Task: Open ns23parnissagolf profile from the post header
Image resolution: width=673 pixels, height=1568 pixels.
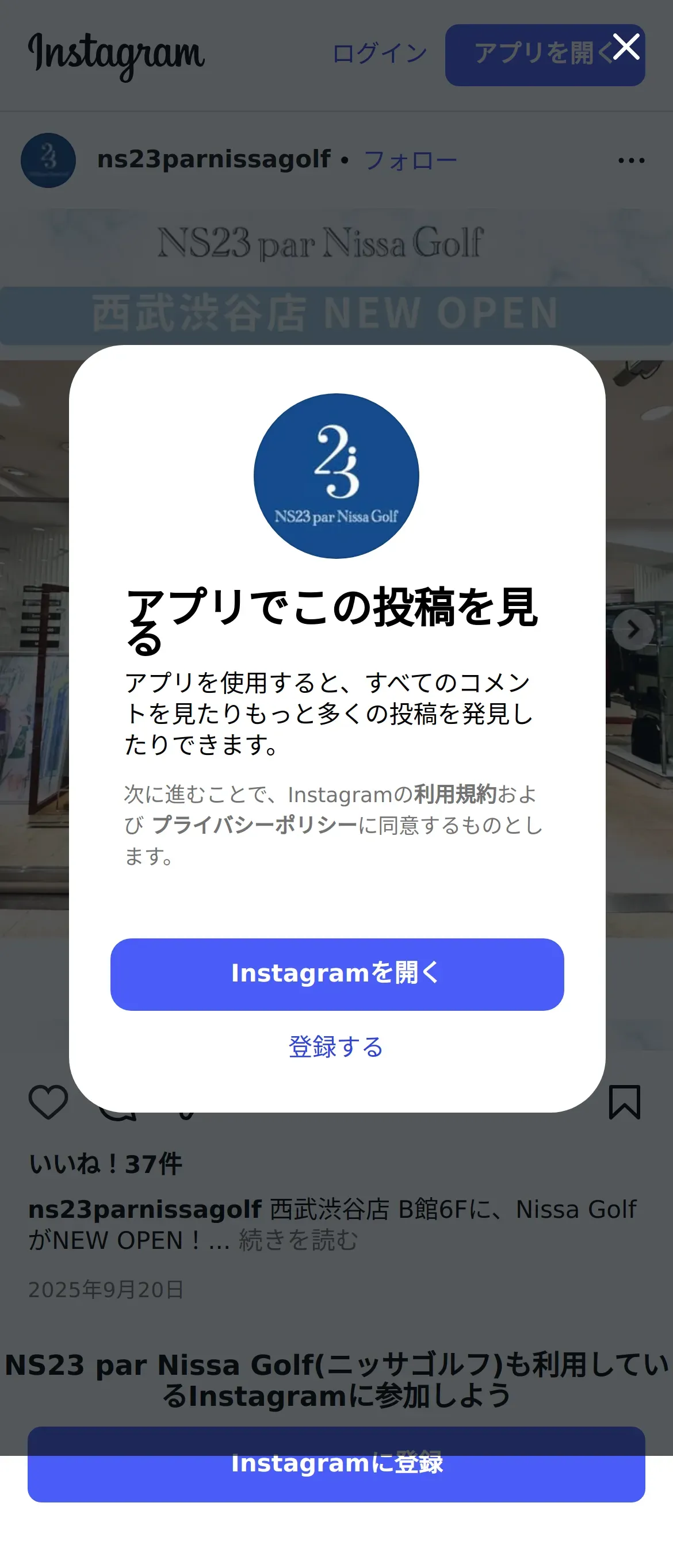Action: point(214,159)
